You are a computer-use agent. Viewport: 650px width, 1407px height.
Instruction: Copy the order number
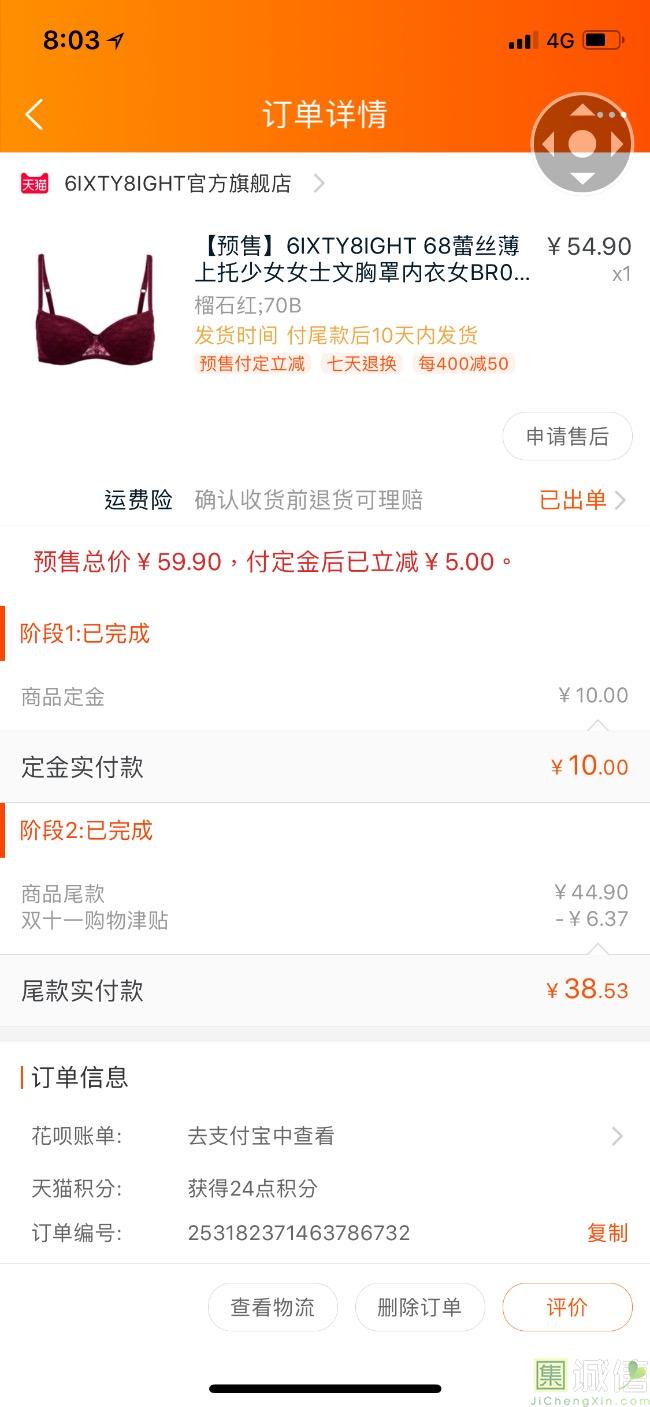click(607, 1233)
